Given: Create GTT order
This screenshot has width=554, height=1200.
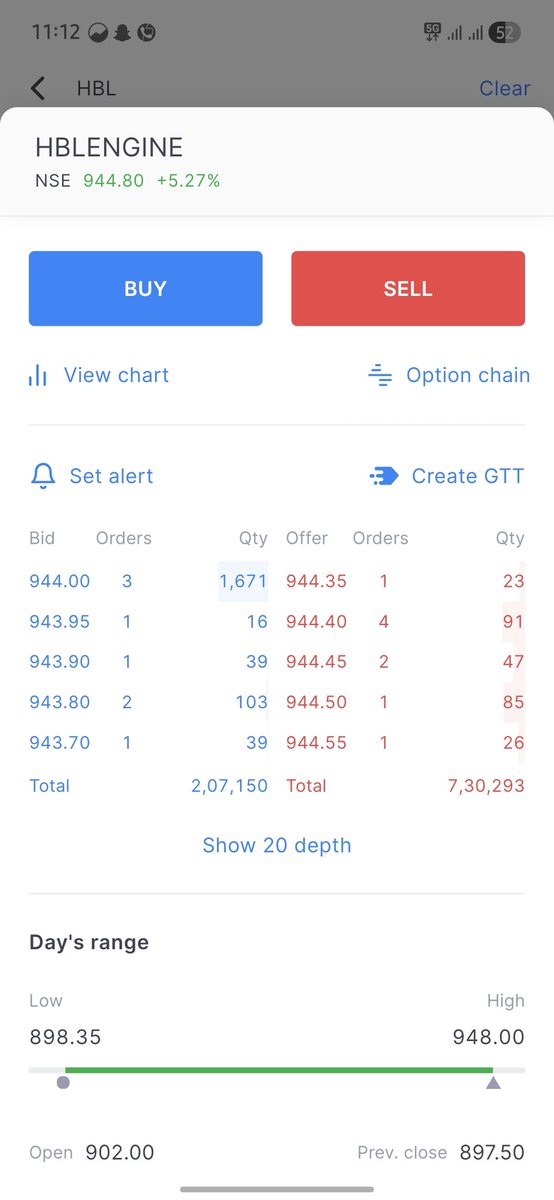Looking at the screenshot, I should (447, 476).
